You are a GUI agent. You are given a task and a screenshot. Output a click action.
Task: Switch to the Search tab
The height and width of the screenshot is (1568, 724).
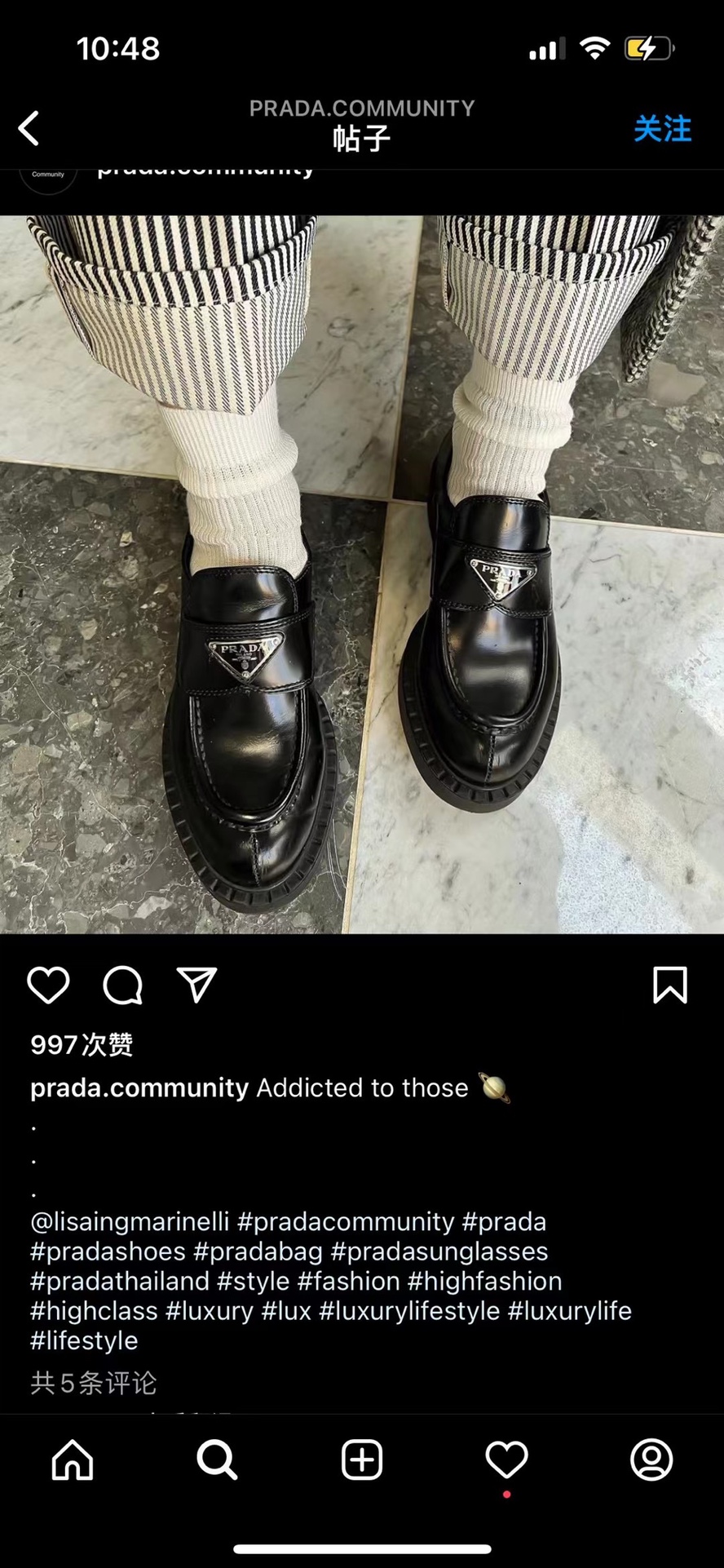(217, 1459)
